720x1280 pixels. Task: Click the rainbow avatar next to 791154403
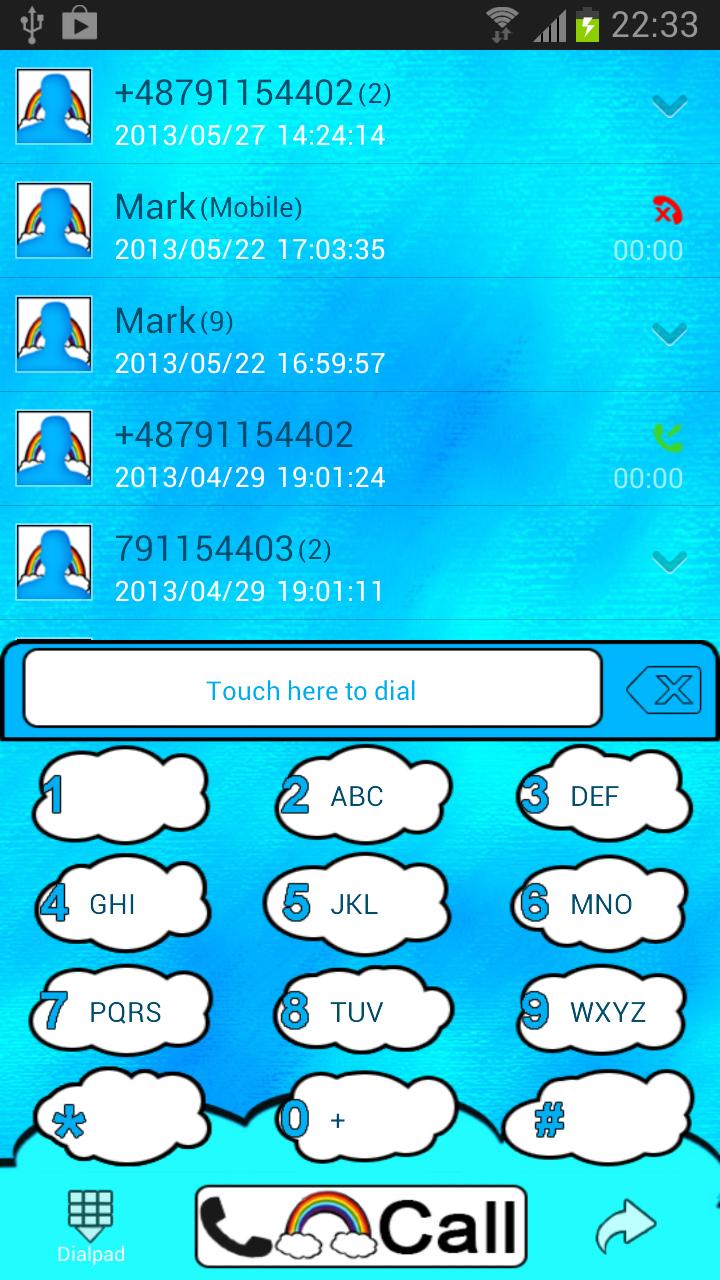click(x=53, y=561)
